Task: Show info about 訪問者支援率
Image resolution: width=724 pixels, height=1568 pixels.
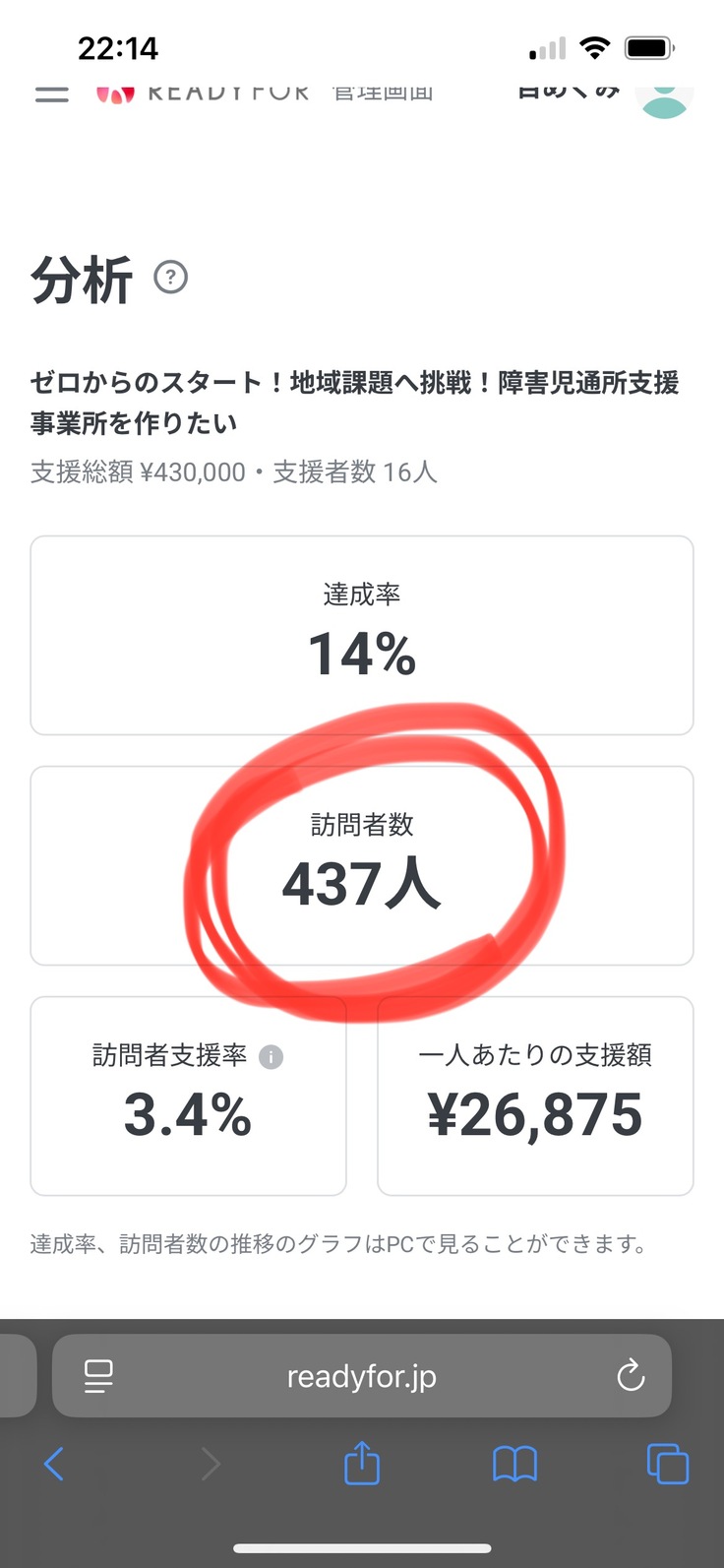Action: [x=271, y=1057]
